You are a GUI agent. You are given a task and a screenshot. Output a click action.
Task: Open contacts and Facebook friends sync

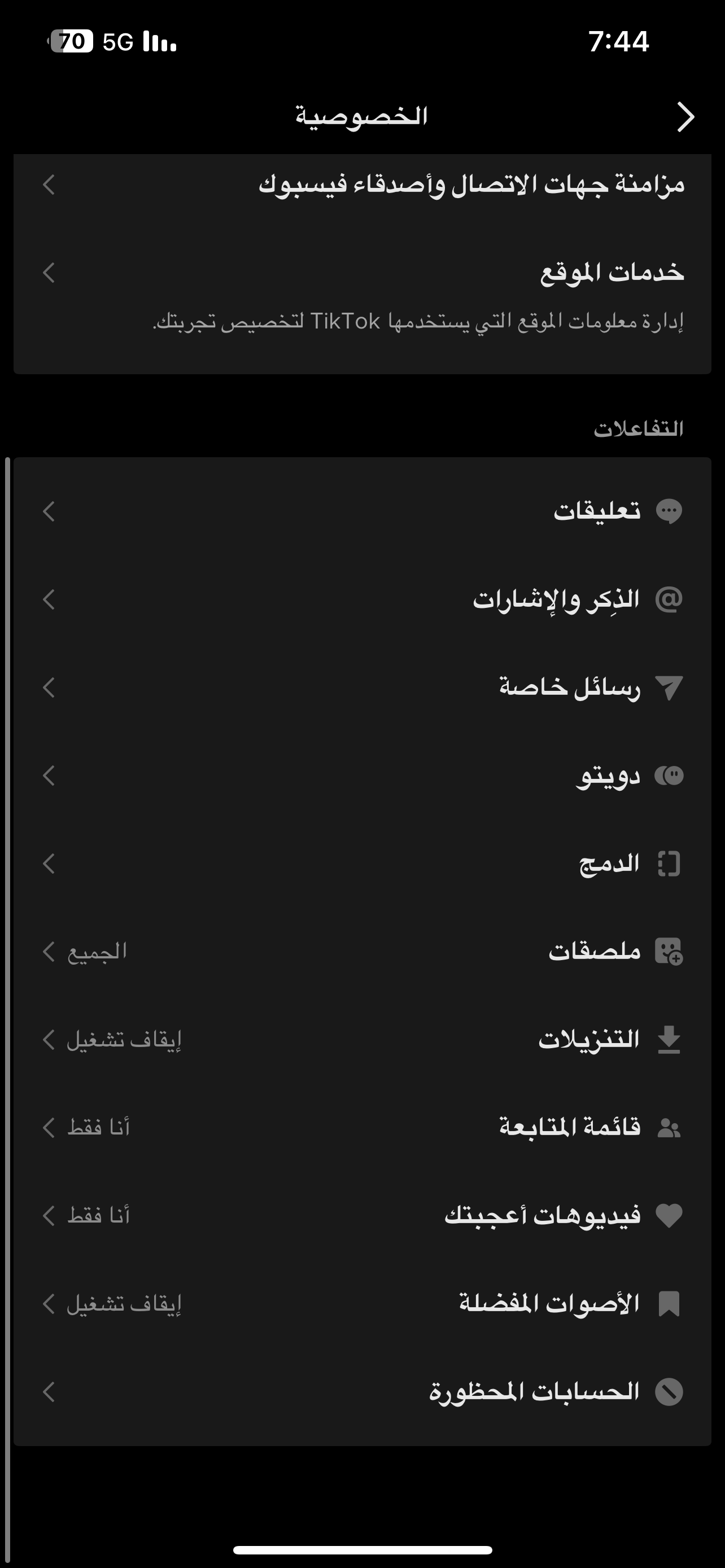(362, 185)
